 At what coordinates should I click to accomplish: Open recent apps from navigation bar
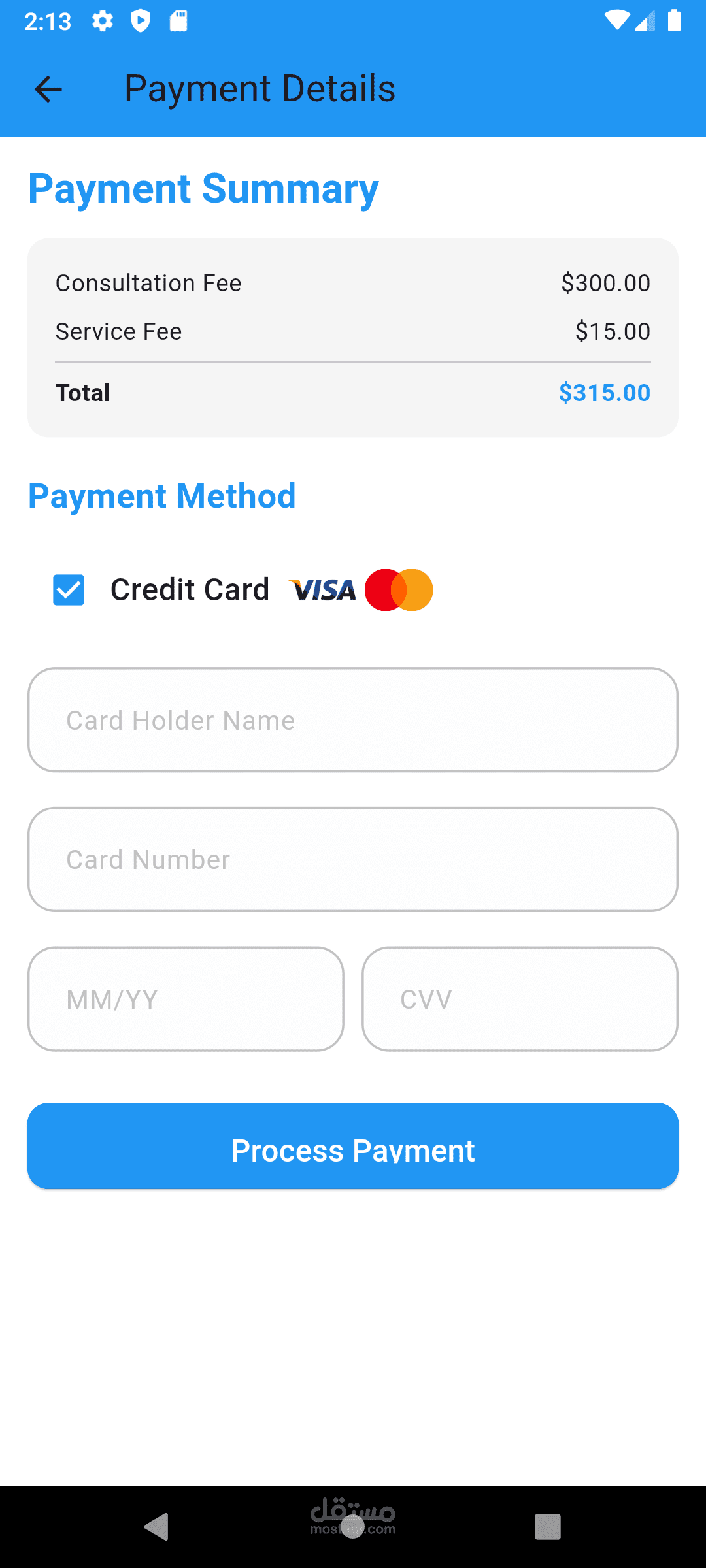[548, 1527]
